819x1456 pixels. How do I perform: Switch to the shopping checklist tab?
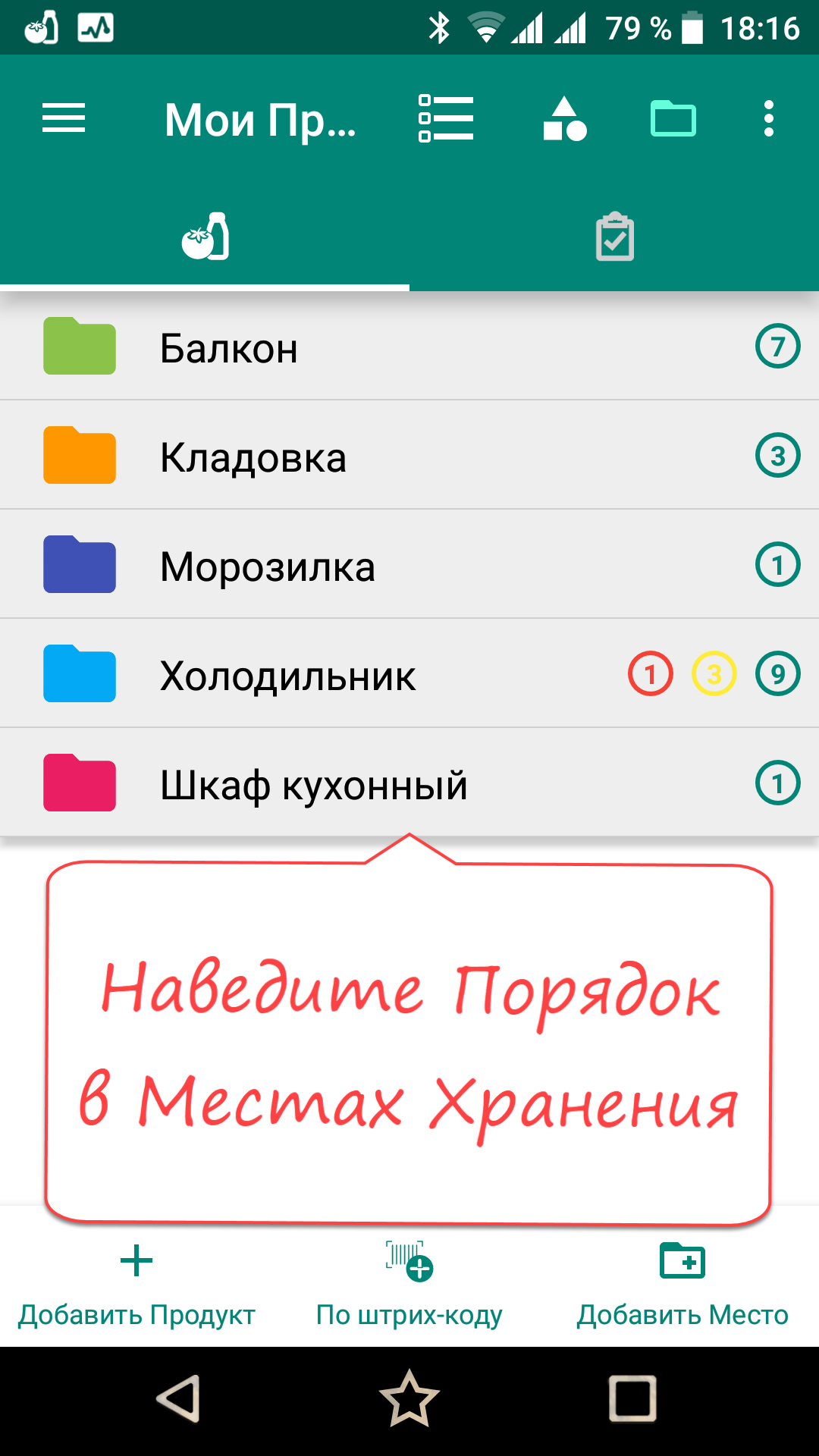coord(614,237)
